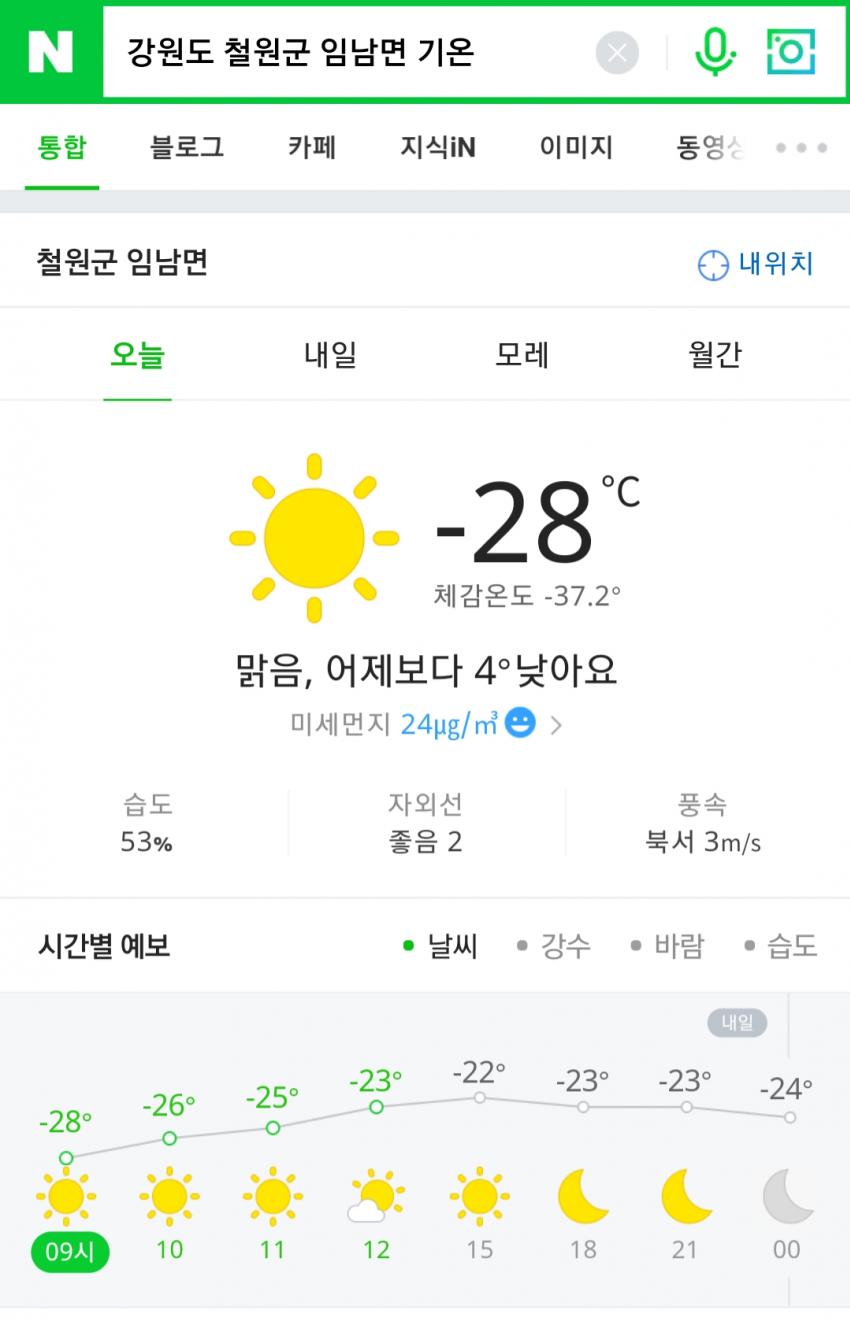Open the 지식iN tab
Viewport: 850px width, 1321px height.
click(x=437, y=148)
